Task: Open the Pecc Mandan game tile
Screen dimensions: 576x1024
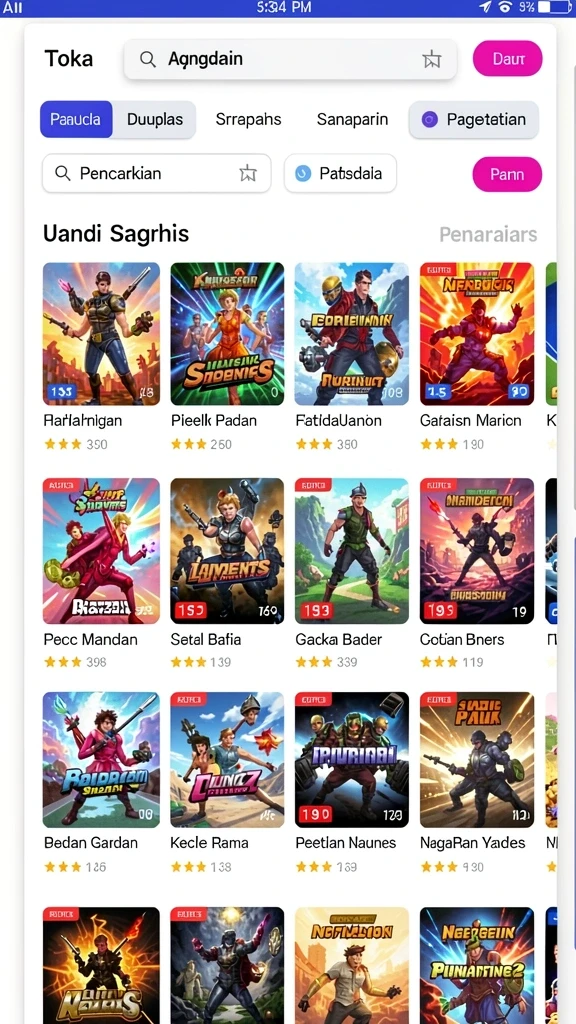Action: click(x=101, y=573)
